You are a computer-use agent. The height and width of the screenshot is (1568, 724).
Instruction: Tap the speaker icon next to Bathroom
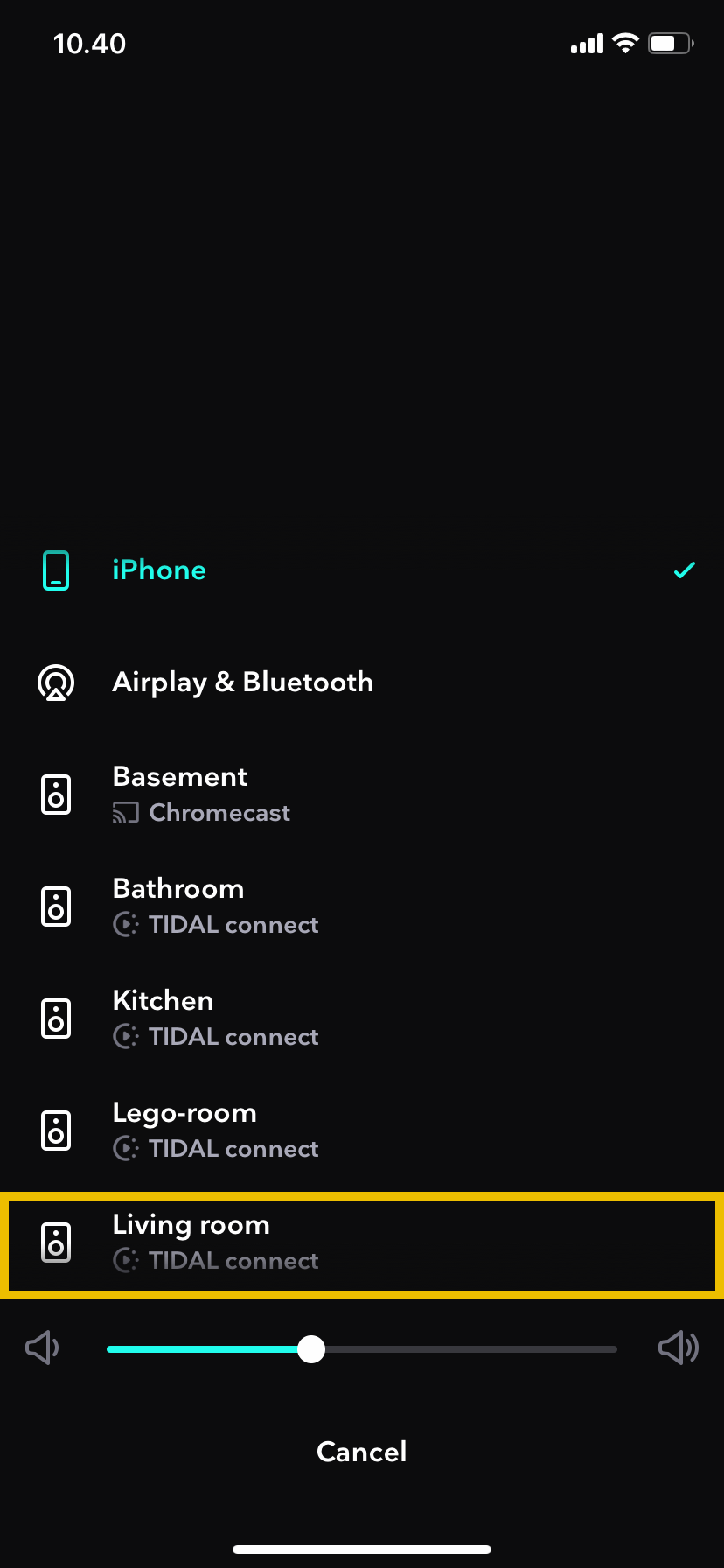point(55,906)
